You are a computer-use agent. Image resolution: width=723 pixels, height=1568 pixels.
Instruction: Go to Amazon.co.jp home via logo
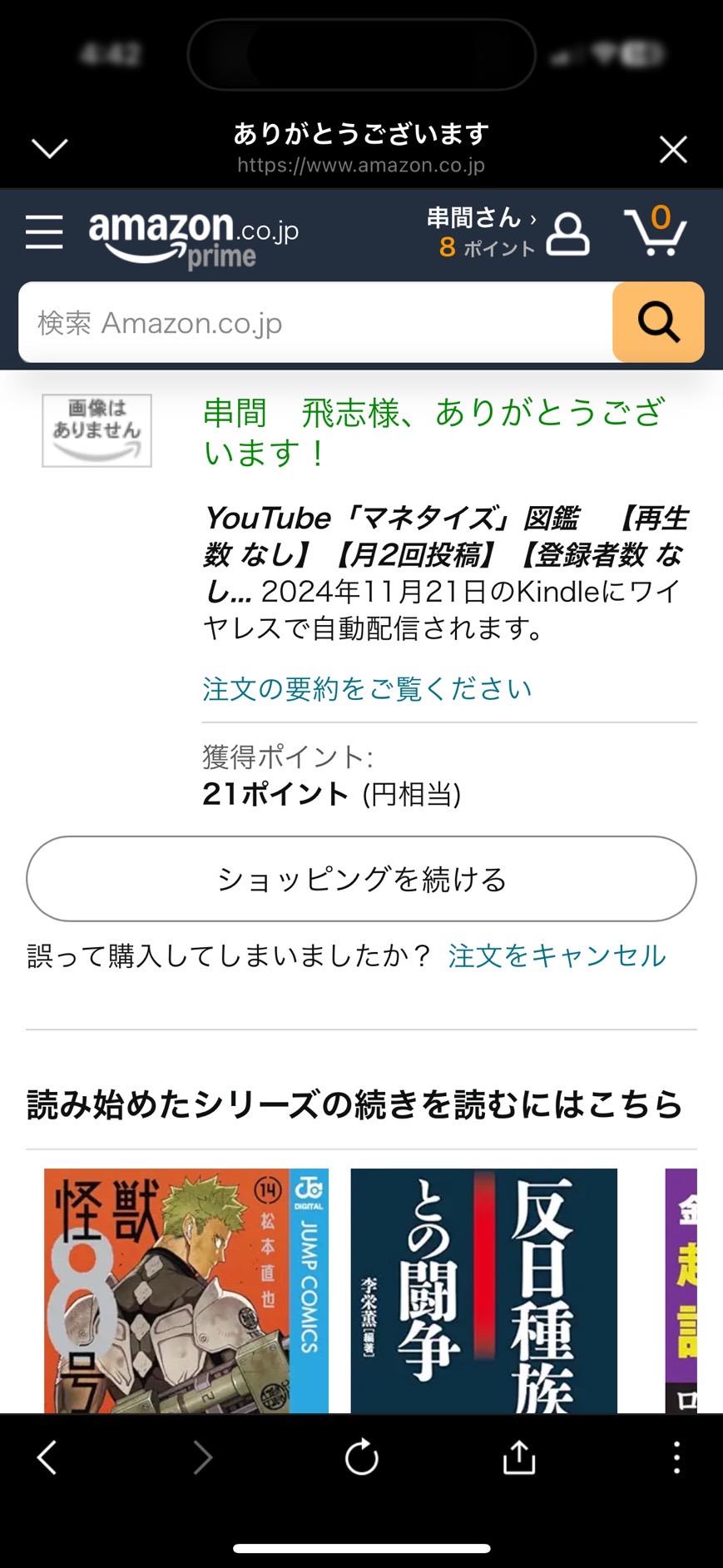(194, 238)
